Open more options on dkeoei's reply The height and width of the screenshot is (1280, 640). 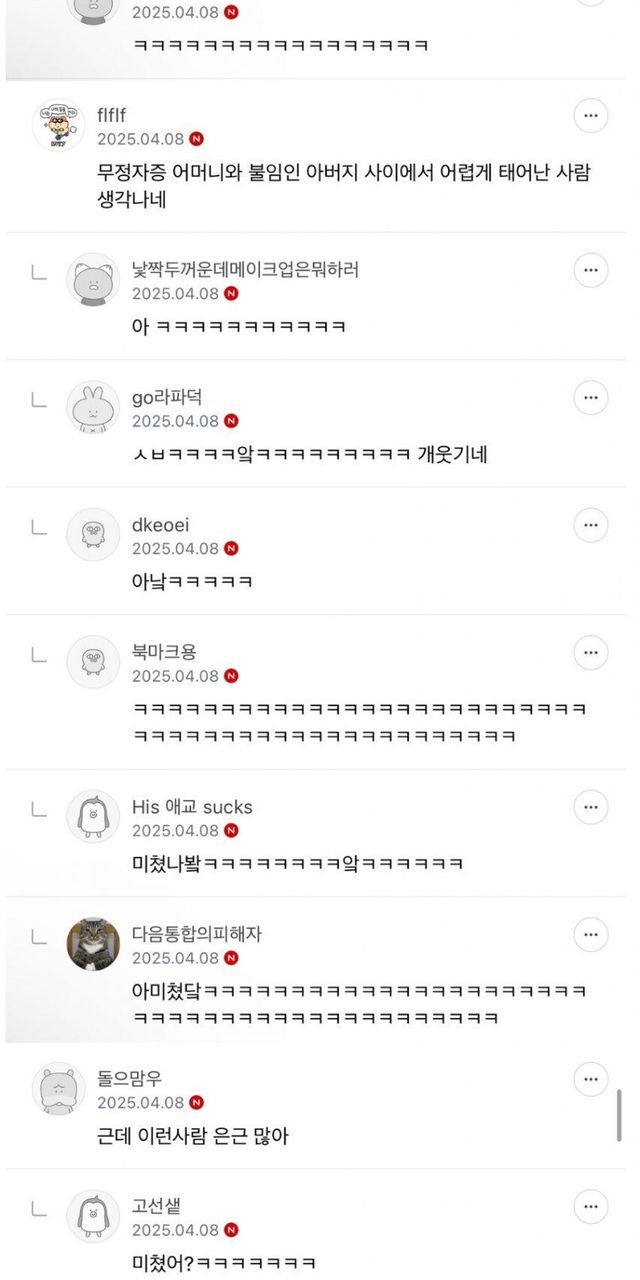tap(591, 525)
